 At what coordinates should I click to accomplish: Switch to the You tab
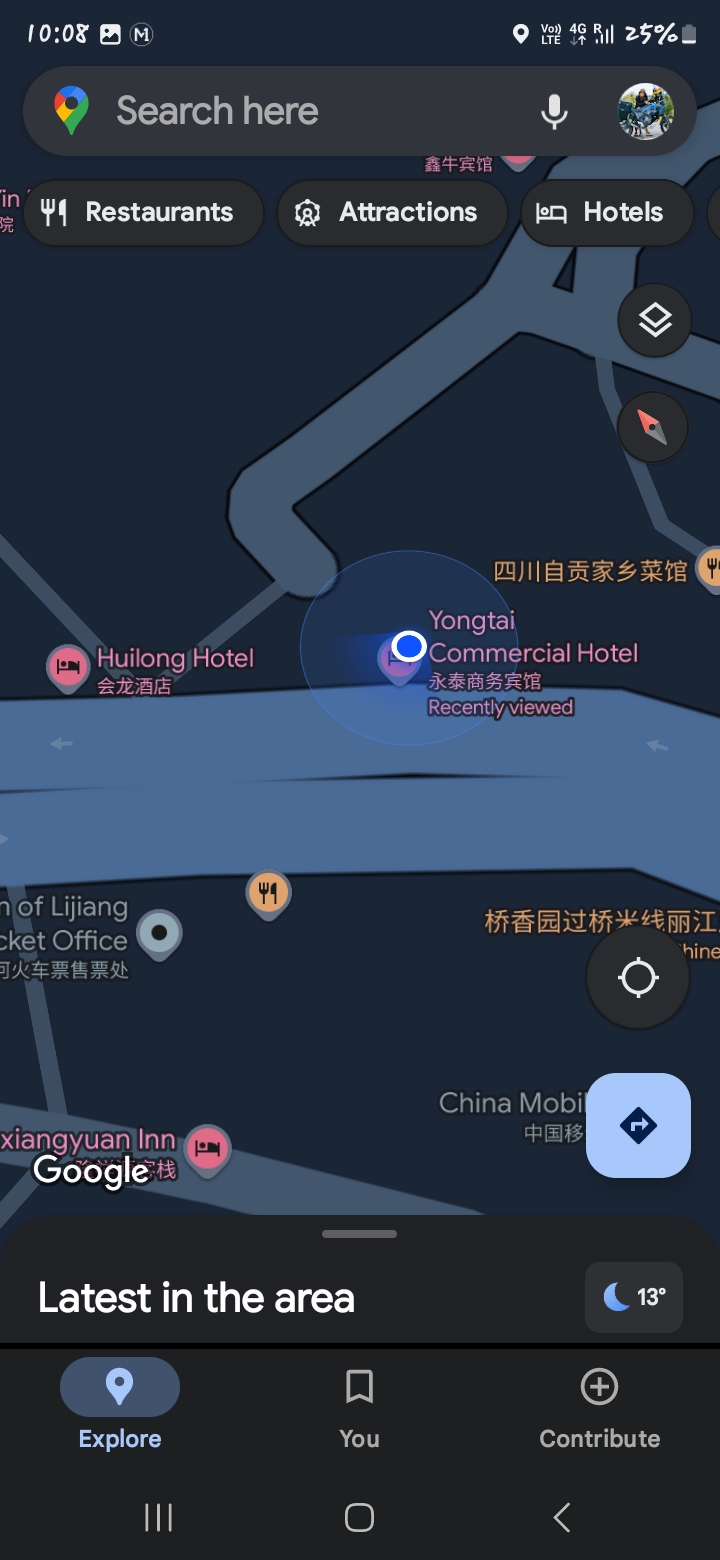click(359, 1409)
